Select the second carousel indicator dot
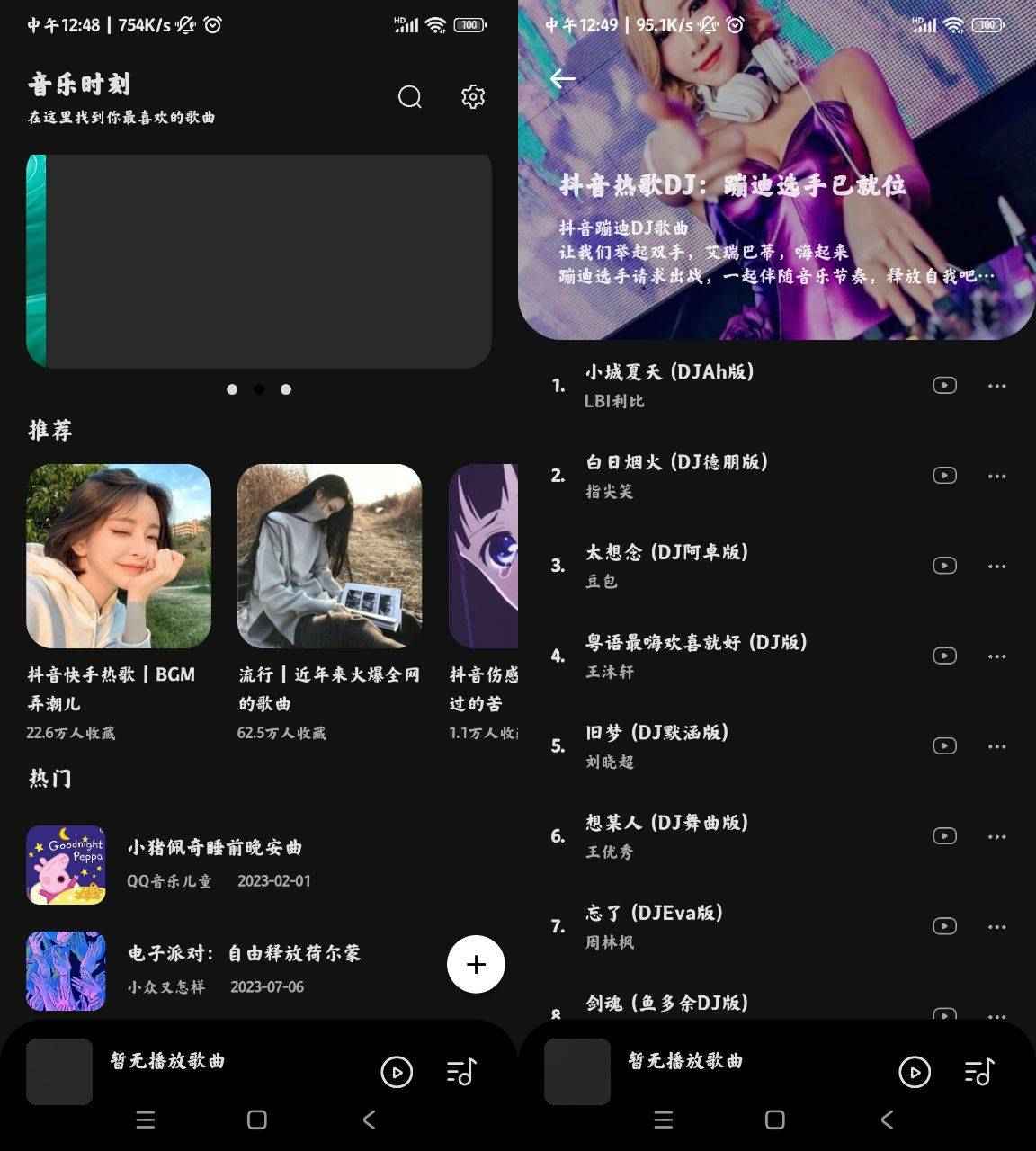Image resolution: width=1036 pixels, height=1151 pixels. tap(259, 389)
